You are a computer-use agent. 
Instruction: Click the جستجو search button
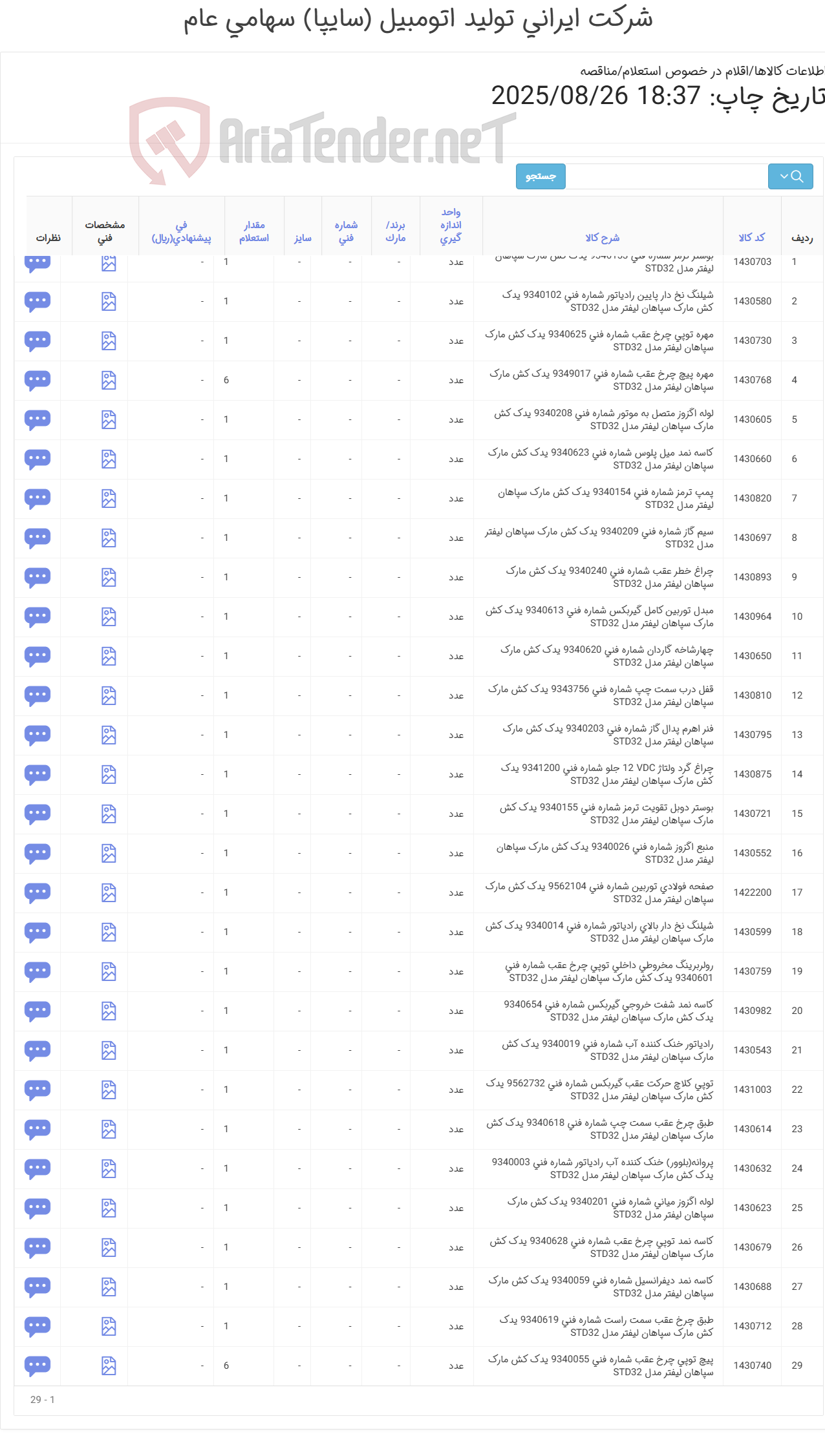[541, 176]
